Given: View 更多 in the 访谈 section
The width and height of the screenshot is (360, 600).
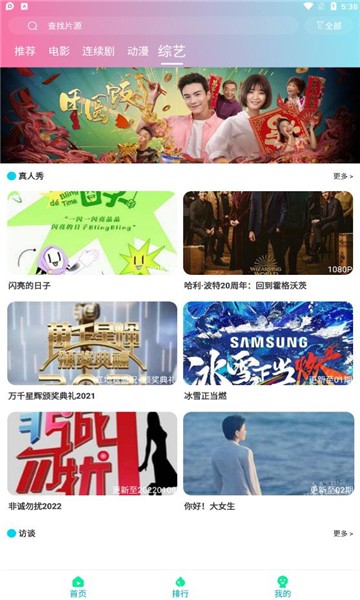Looking at the screenshot, I should click(343, 533).
